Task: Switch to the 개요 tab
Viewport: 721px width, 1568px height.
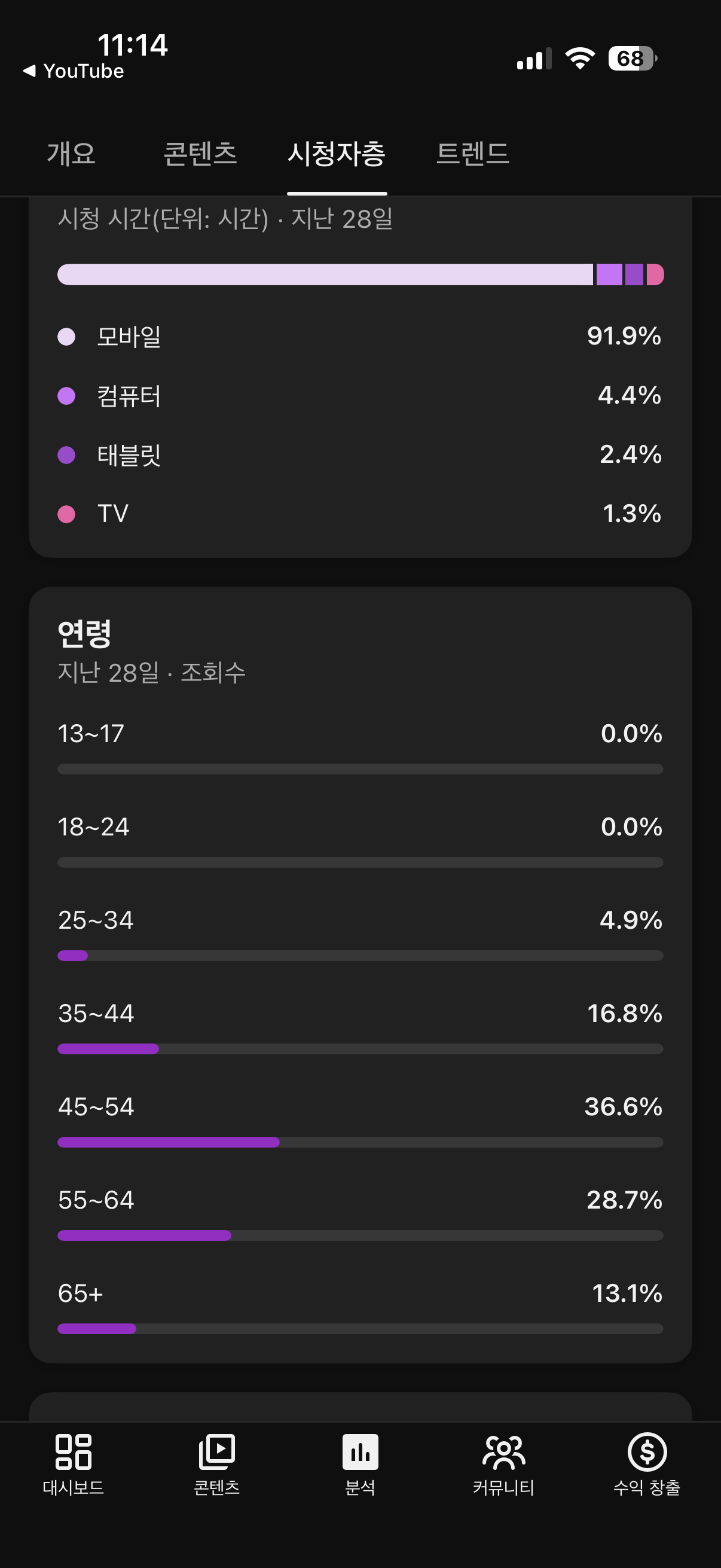Action: click(x=71, y=153)
